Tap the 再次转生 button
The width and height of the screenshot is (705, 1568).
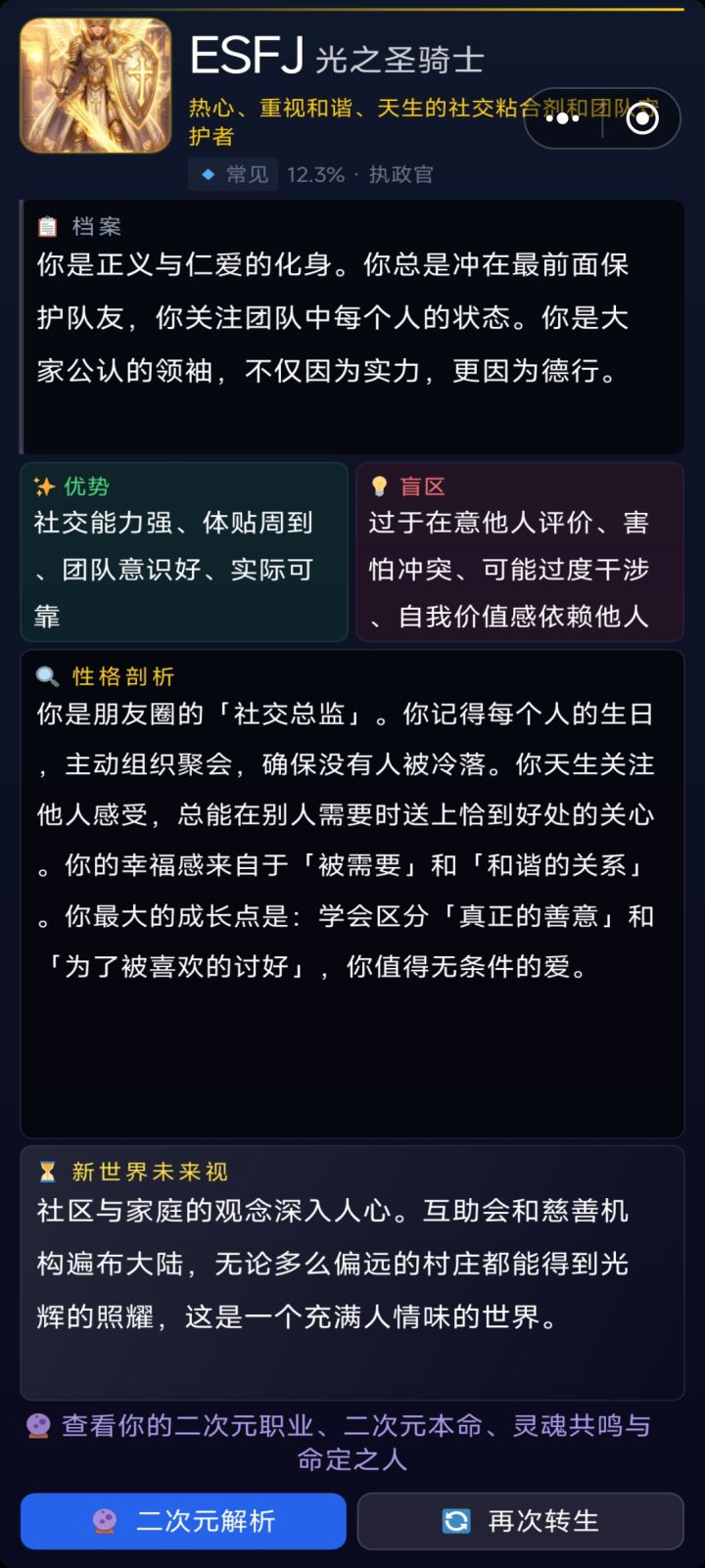pyautogui.click(x=519, y=1521)
